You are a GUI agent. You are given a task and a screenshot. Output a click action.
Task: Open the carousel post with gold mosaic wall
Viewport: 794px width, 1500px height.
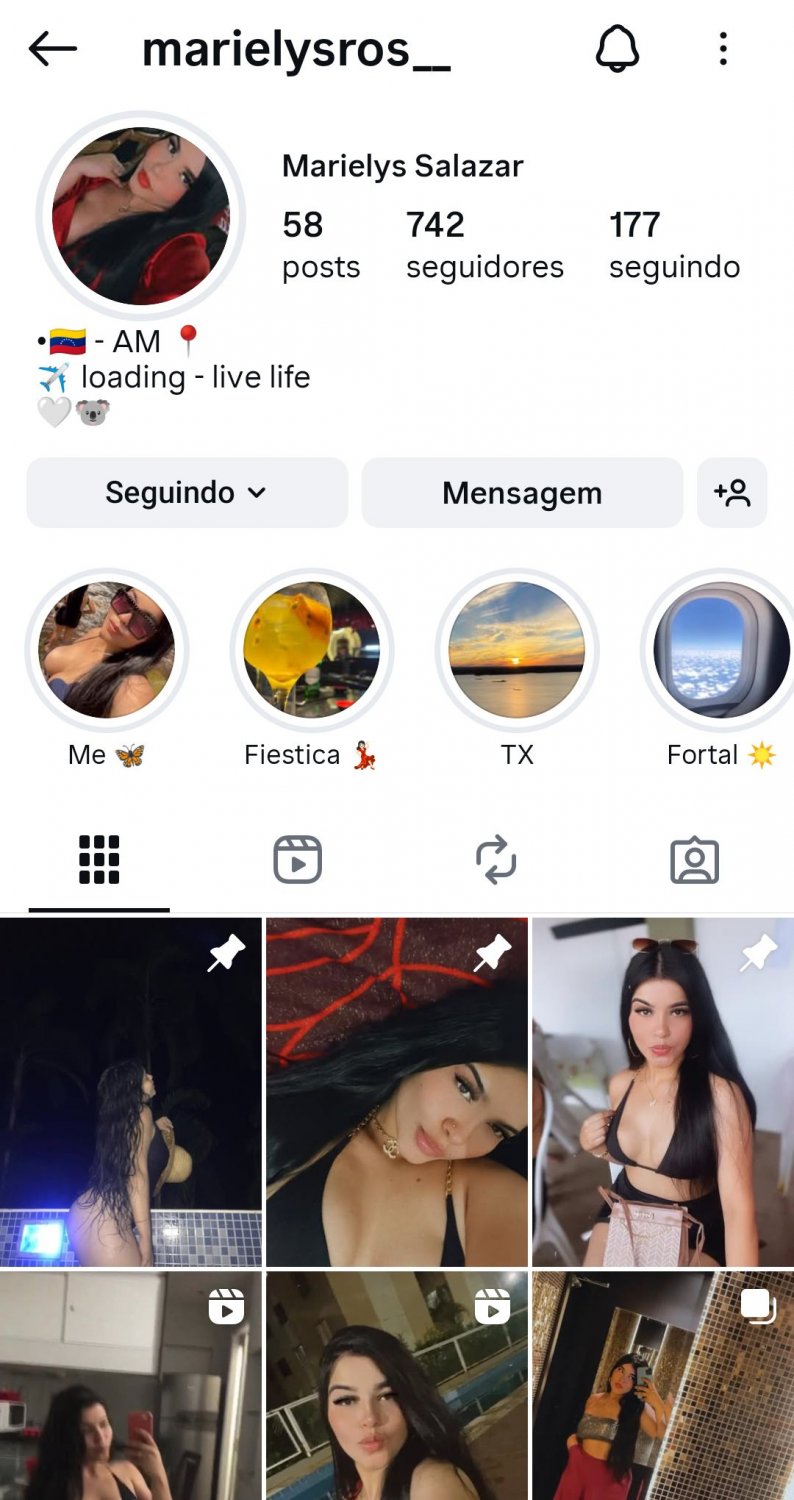coord(662,1386)
